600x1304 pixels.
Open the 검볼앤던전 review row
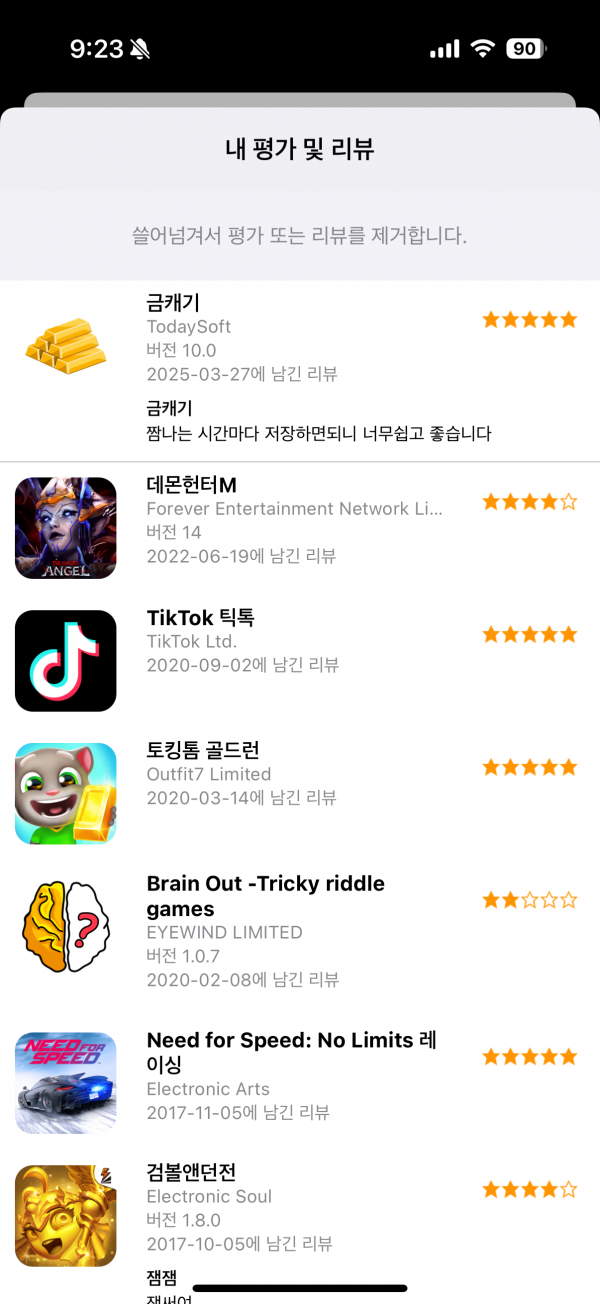pos(300,1226)
